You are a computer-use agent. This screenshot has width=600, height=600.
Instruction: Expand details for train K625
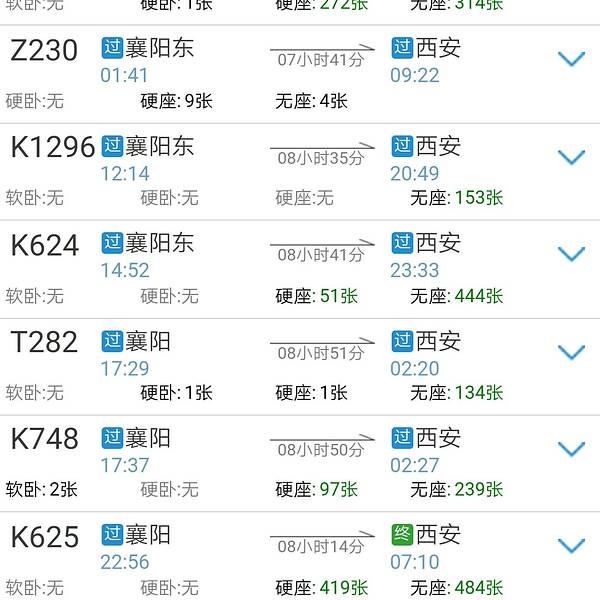(x=571, y=546)
